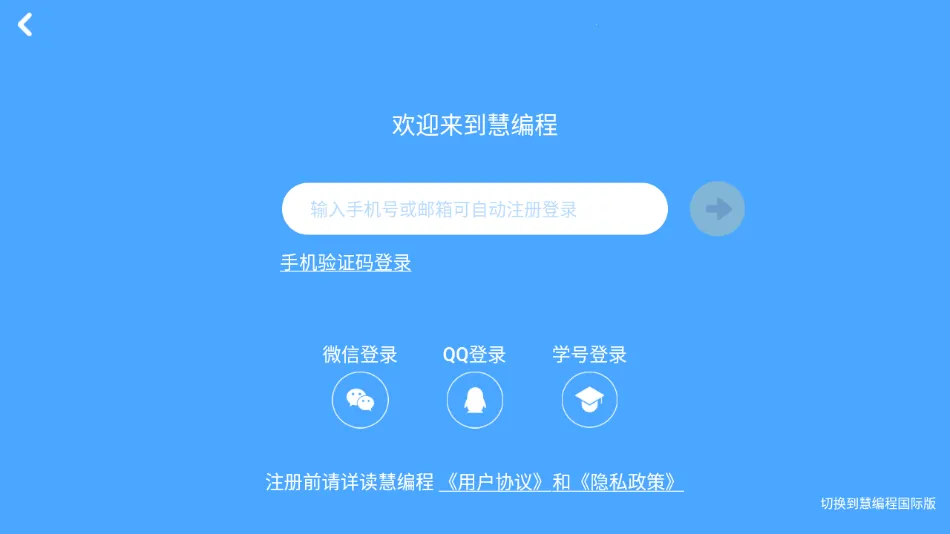Go back using the top-left arrow
The image size is (950, 534).
(26, 25)
